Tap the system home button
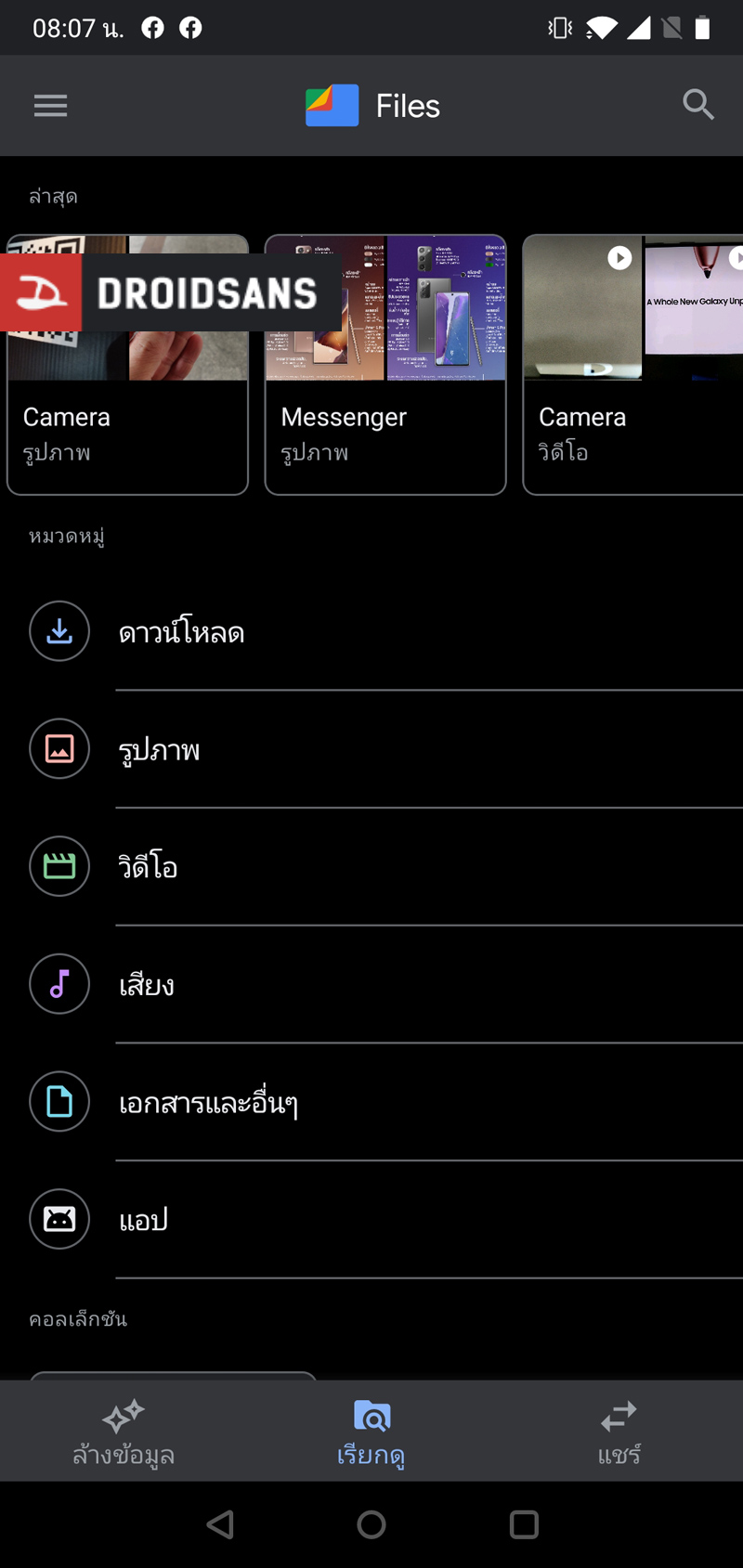Image resolution: width=743 pixels, height=1568 pixels. pyautogui.click(x=371, y=1524)
